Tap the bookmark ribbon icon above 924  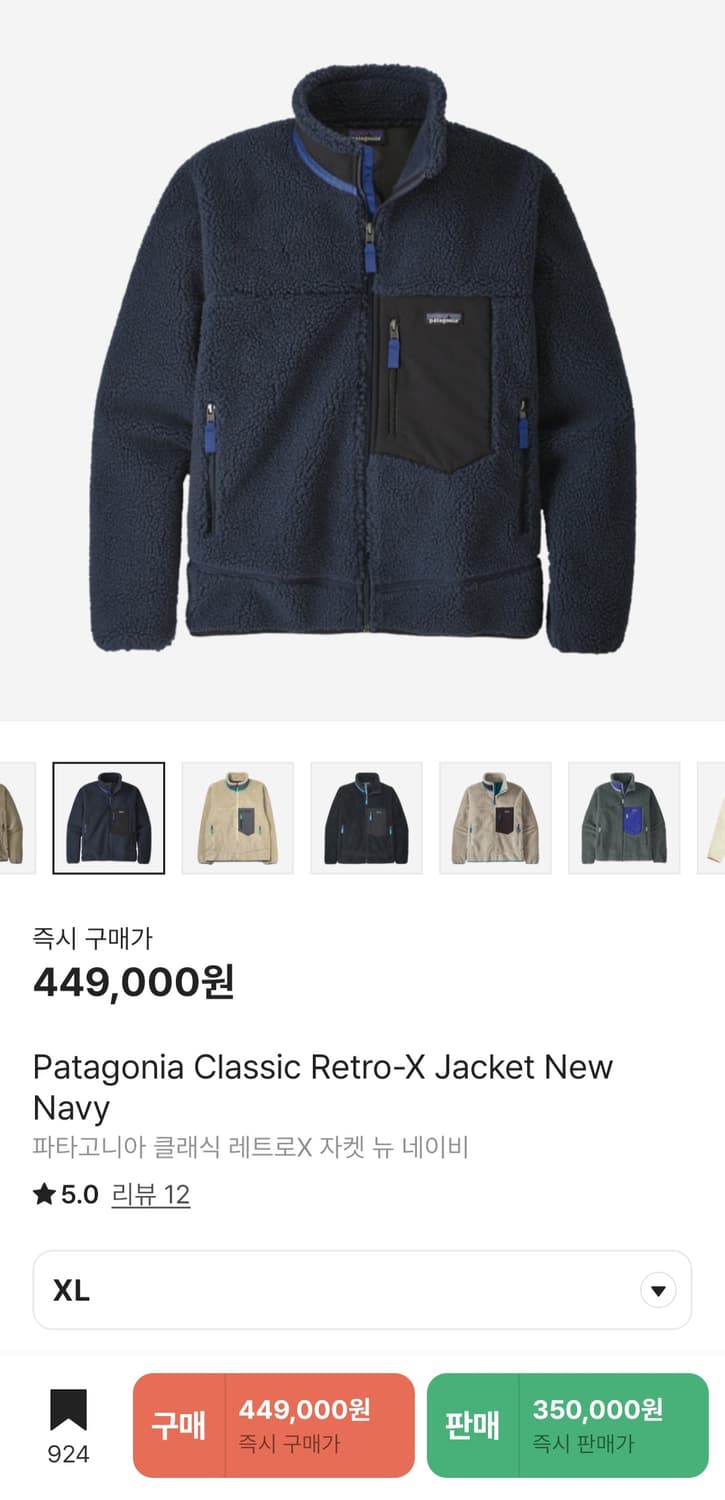(x=66, y=1409)
